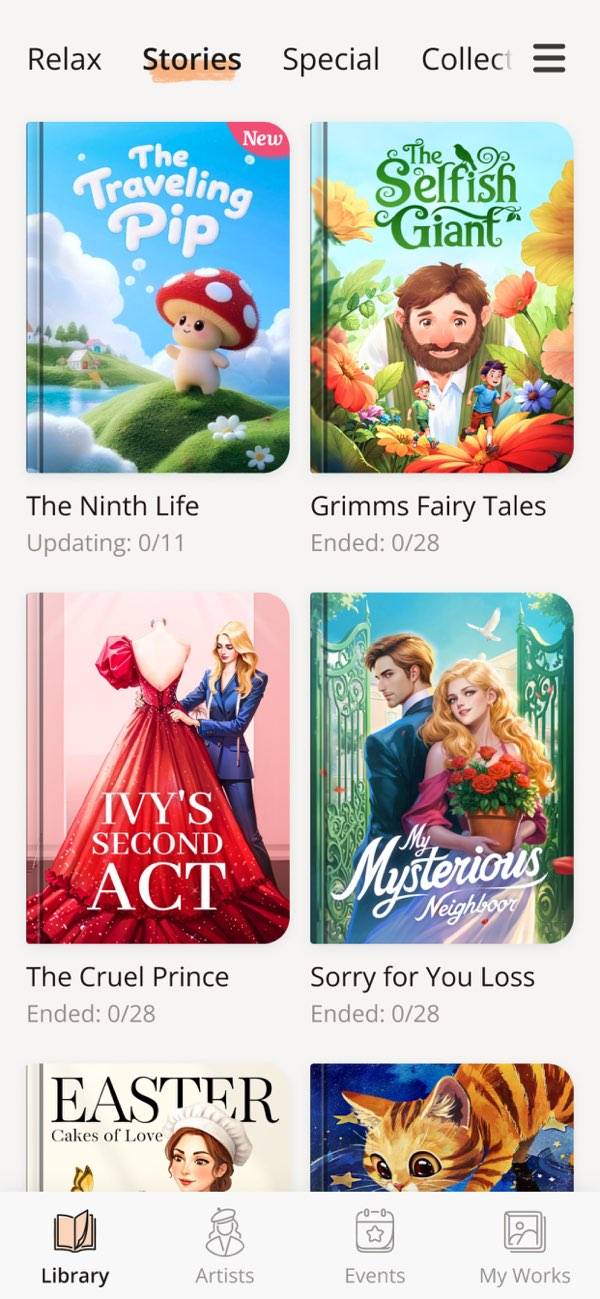Screen dimensions: 600x1299
Task: Go to the Library tab
Action: click(75, 1246)
